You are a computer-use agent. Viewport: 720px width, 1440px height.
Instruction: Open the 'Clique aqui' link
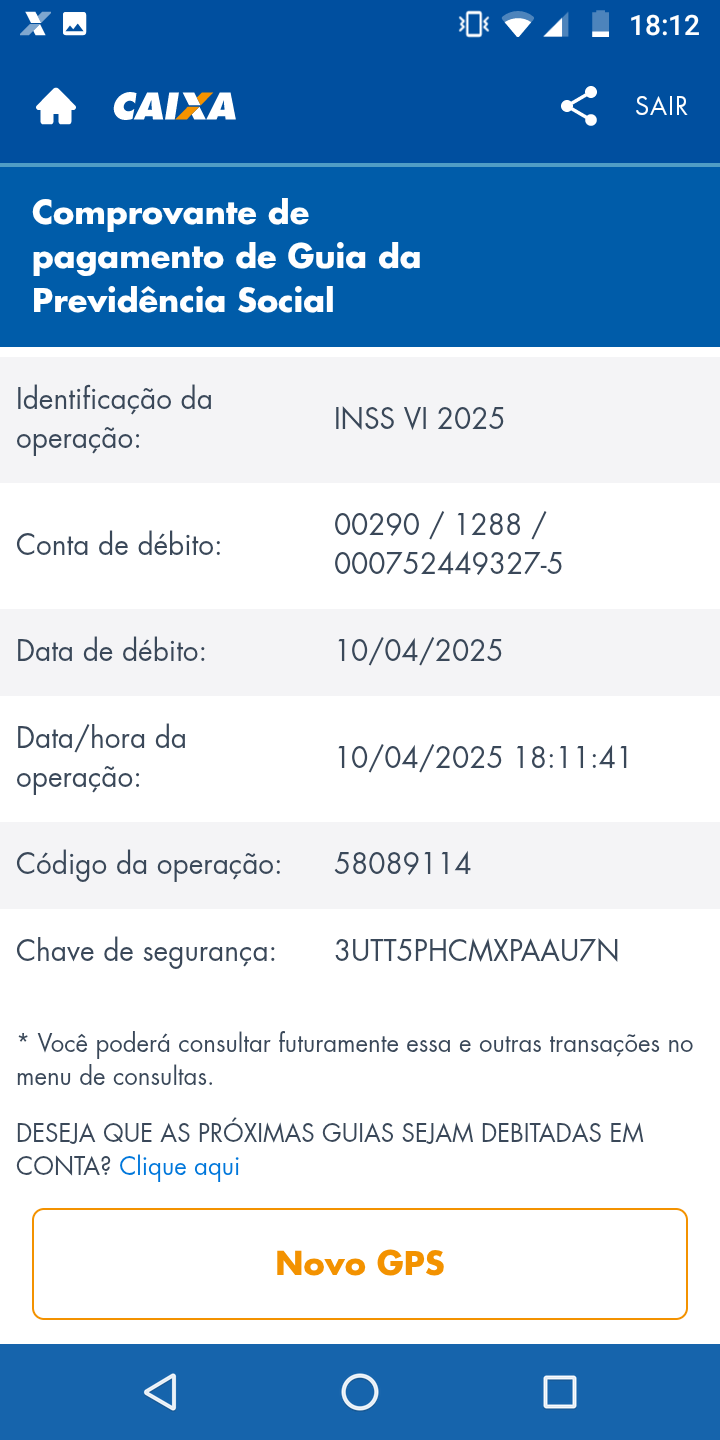179,1166
